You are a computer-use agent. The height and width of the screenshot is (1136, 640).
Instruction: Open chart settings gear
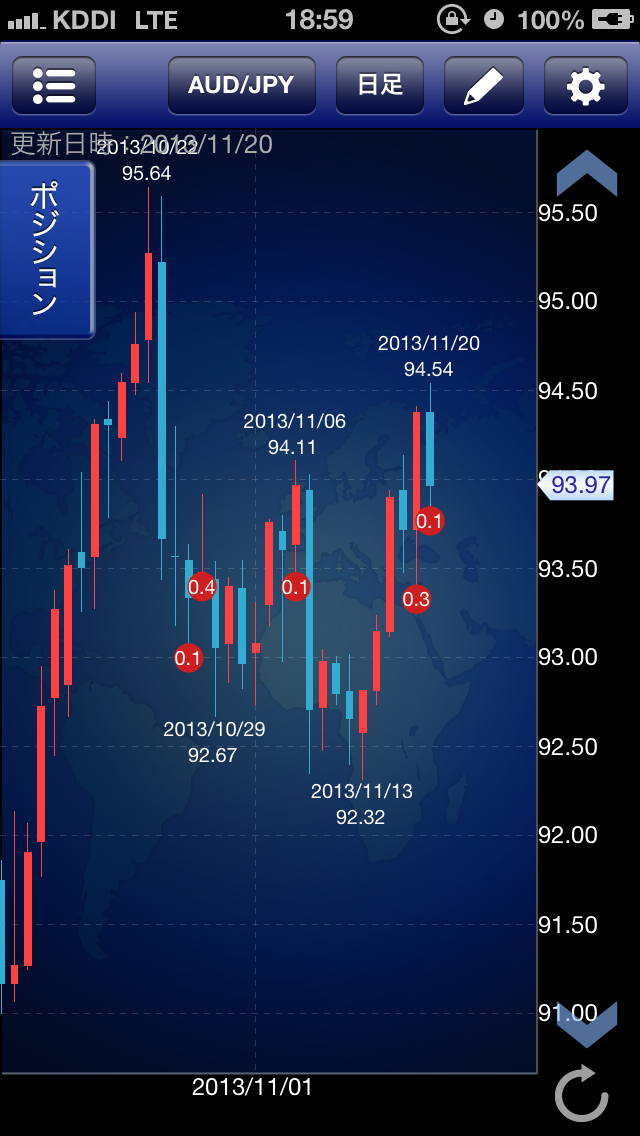tap(585, 85)
